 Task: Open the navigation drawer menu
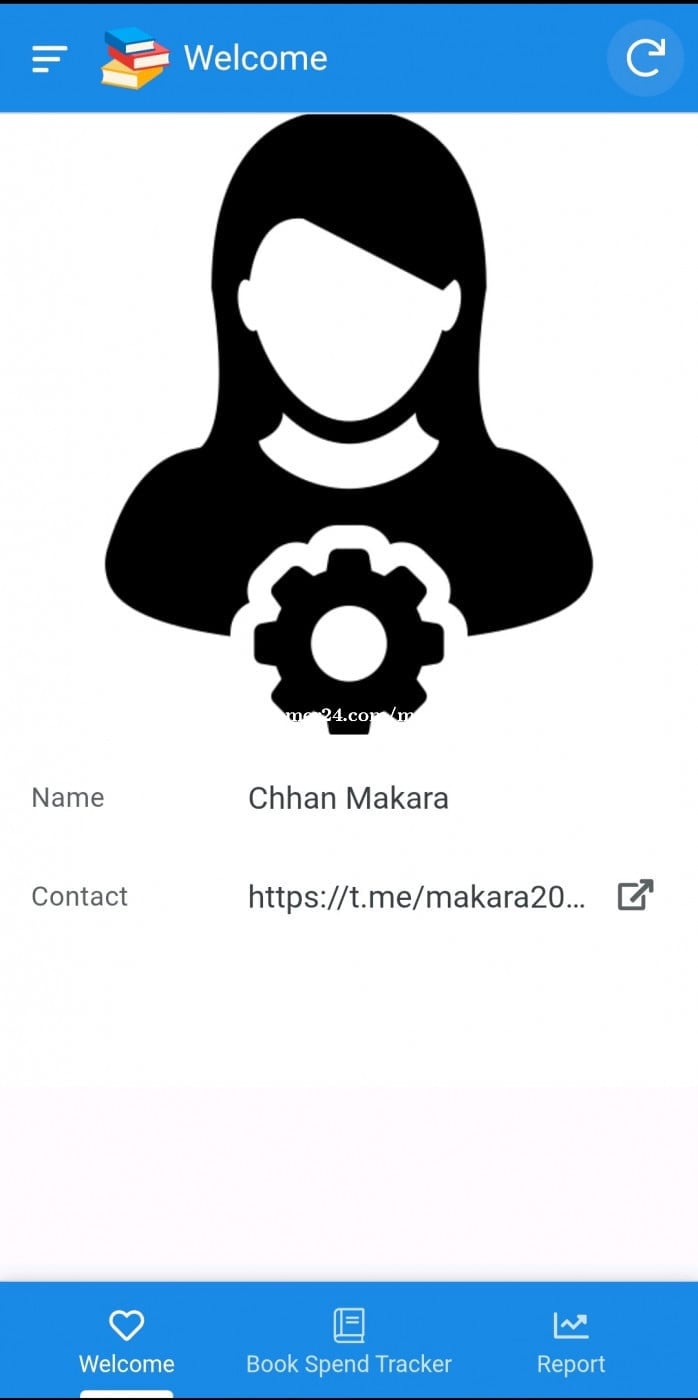pyautogui.click(x=49, y=59)
